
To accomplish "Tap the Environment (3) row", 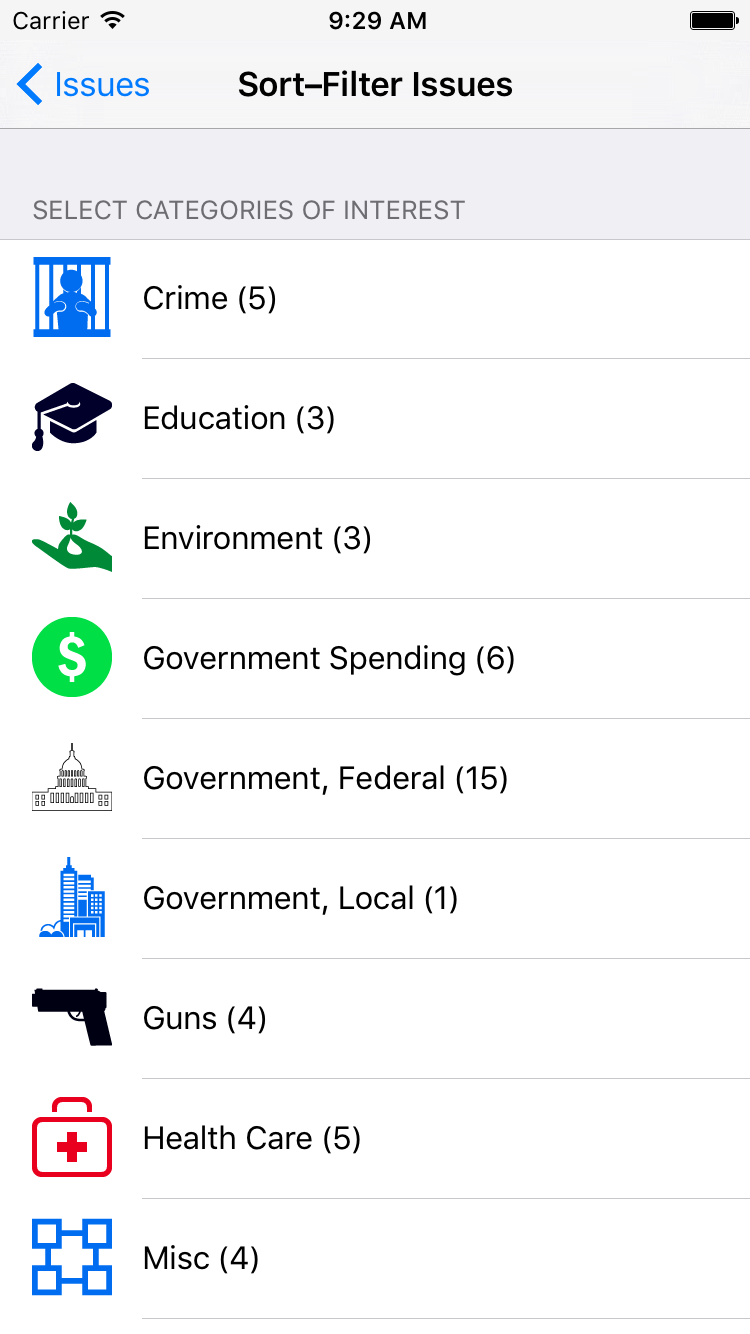I will point(375,538).
